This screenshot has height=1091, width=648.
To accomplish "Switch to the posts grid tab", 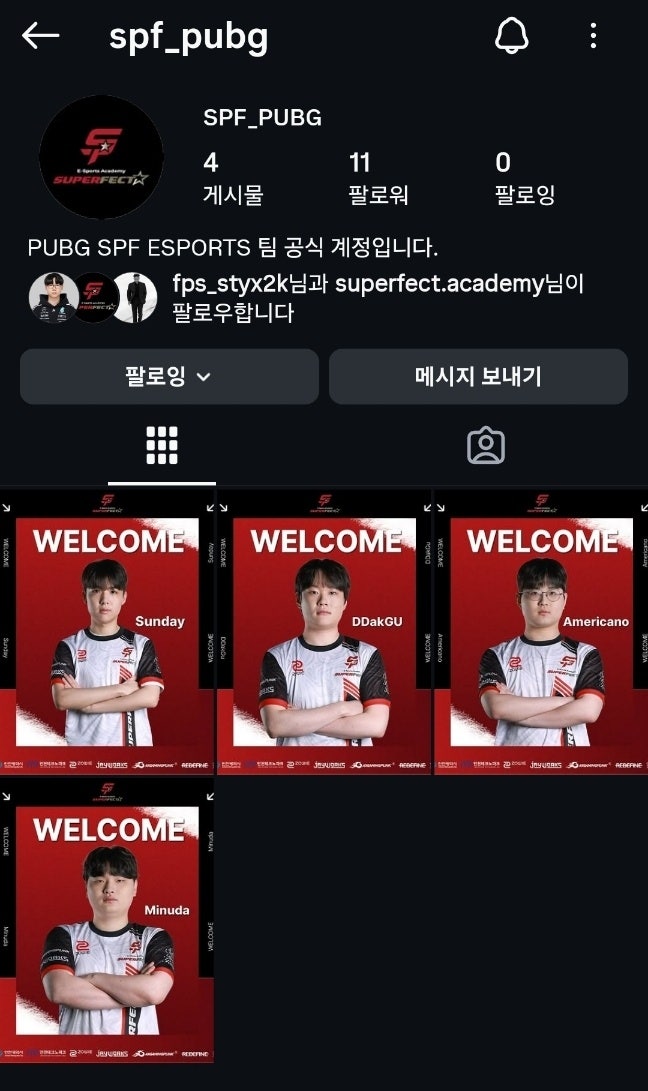I will (162, 446).
